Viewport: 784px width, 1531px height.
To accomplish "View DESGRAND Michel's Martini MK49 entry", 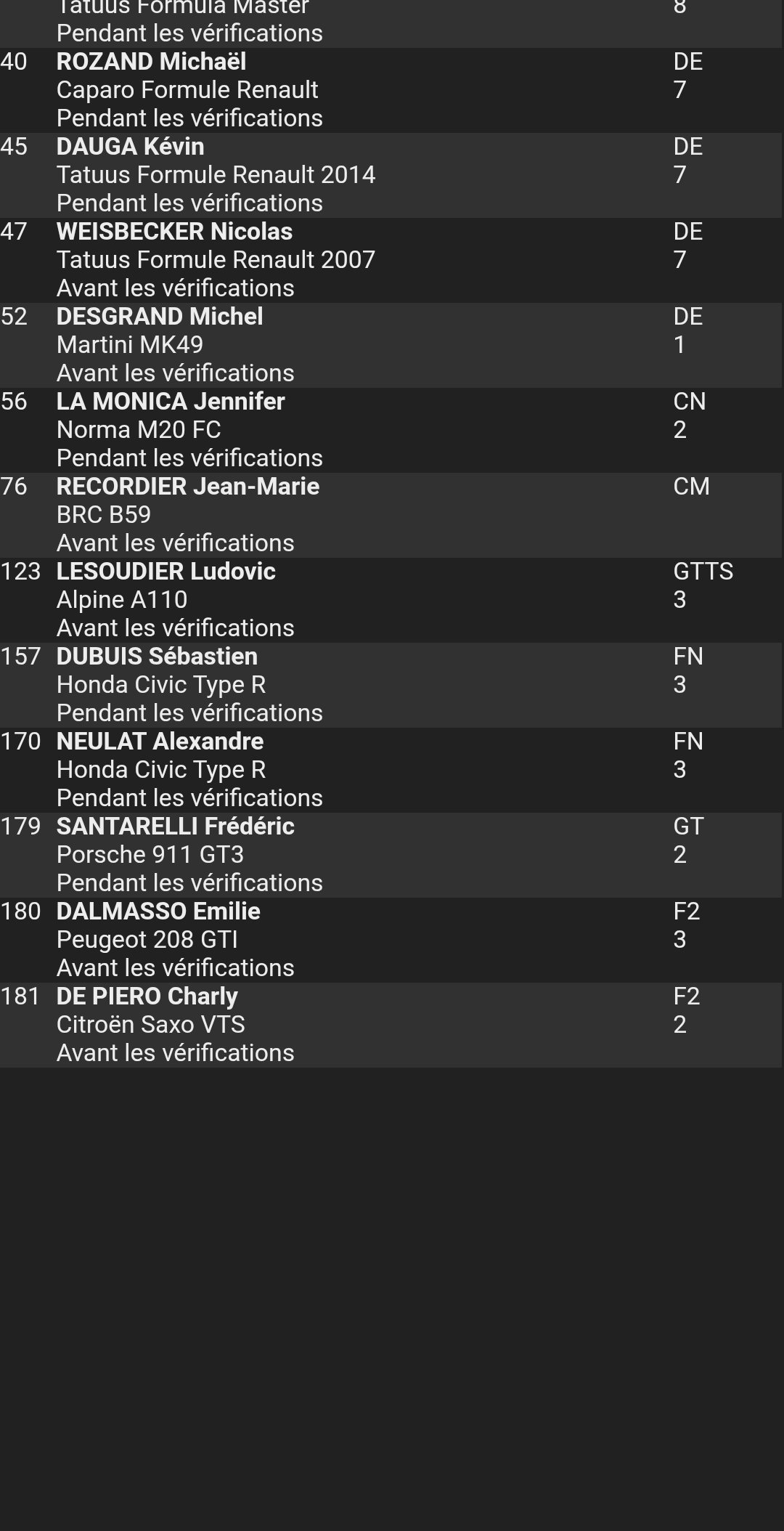I will [391, 345].
